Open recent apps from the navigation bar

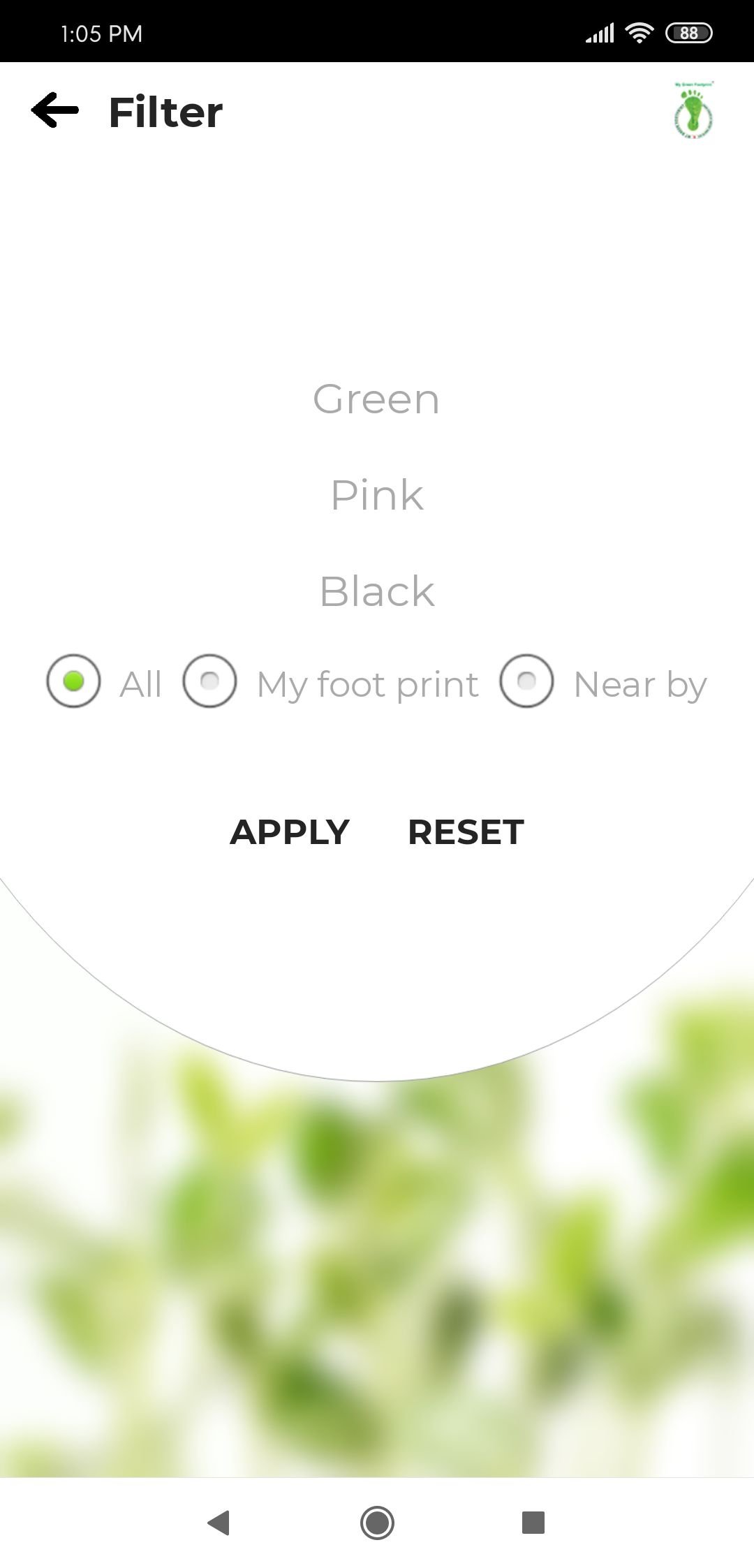tap(533, 1523)
